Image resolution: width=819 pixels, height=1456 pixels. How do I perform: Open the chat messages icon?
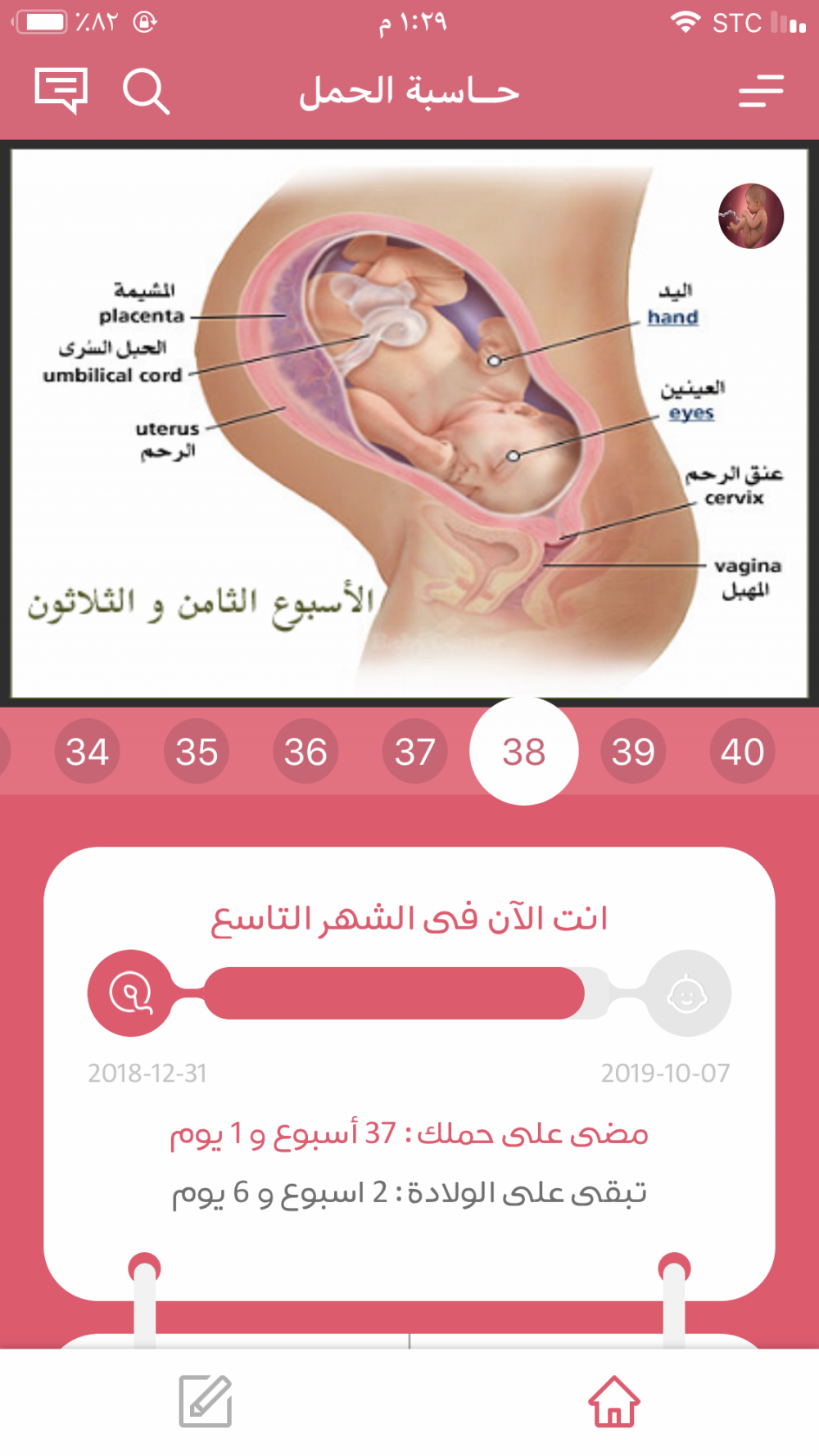[x=61, y=91]
